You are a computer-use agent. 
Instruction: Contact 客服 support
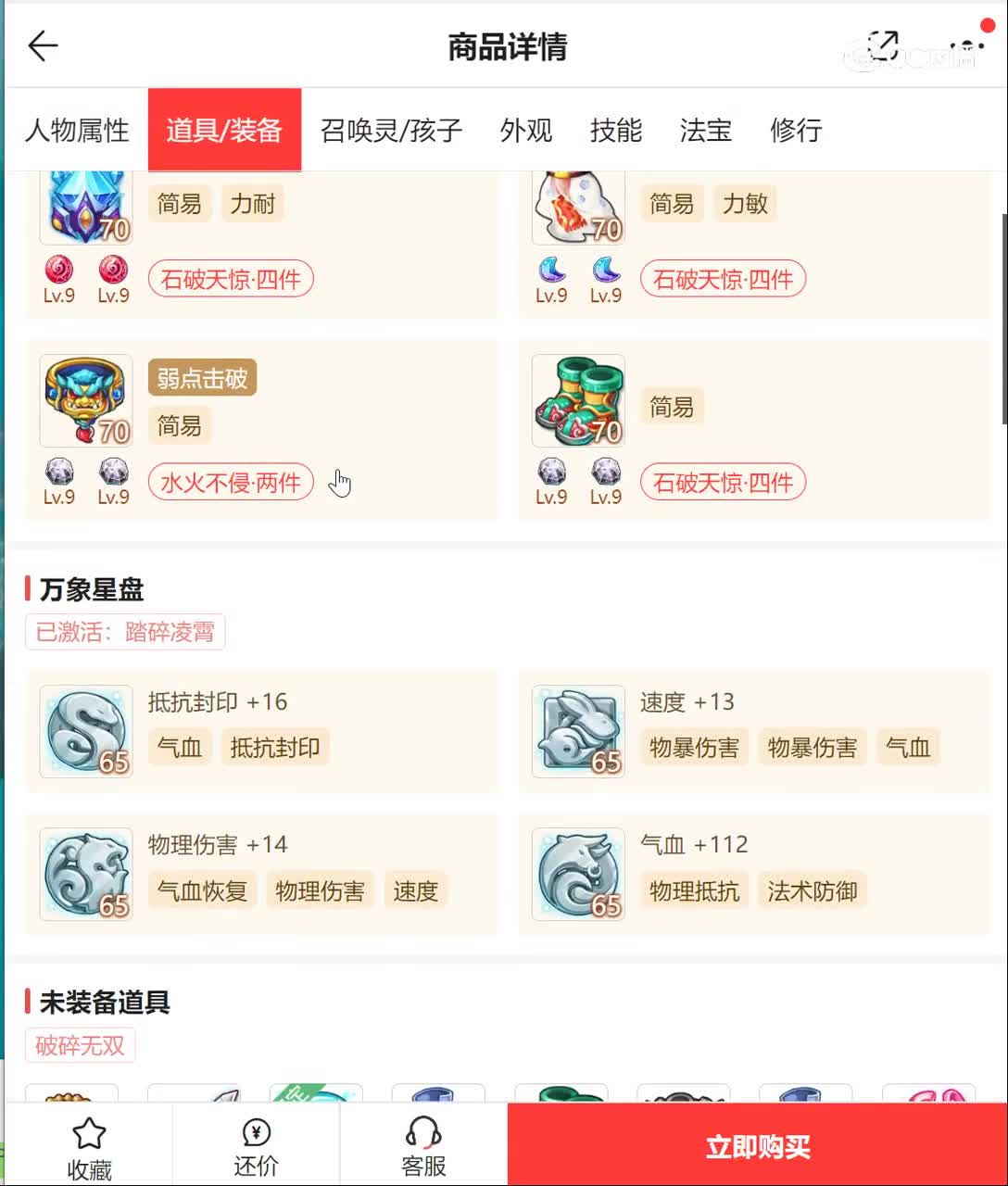click(x=423, y=1147)
